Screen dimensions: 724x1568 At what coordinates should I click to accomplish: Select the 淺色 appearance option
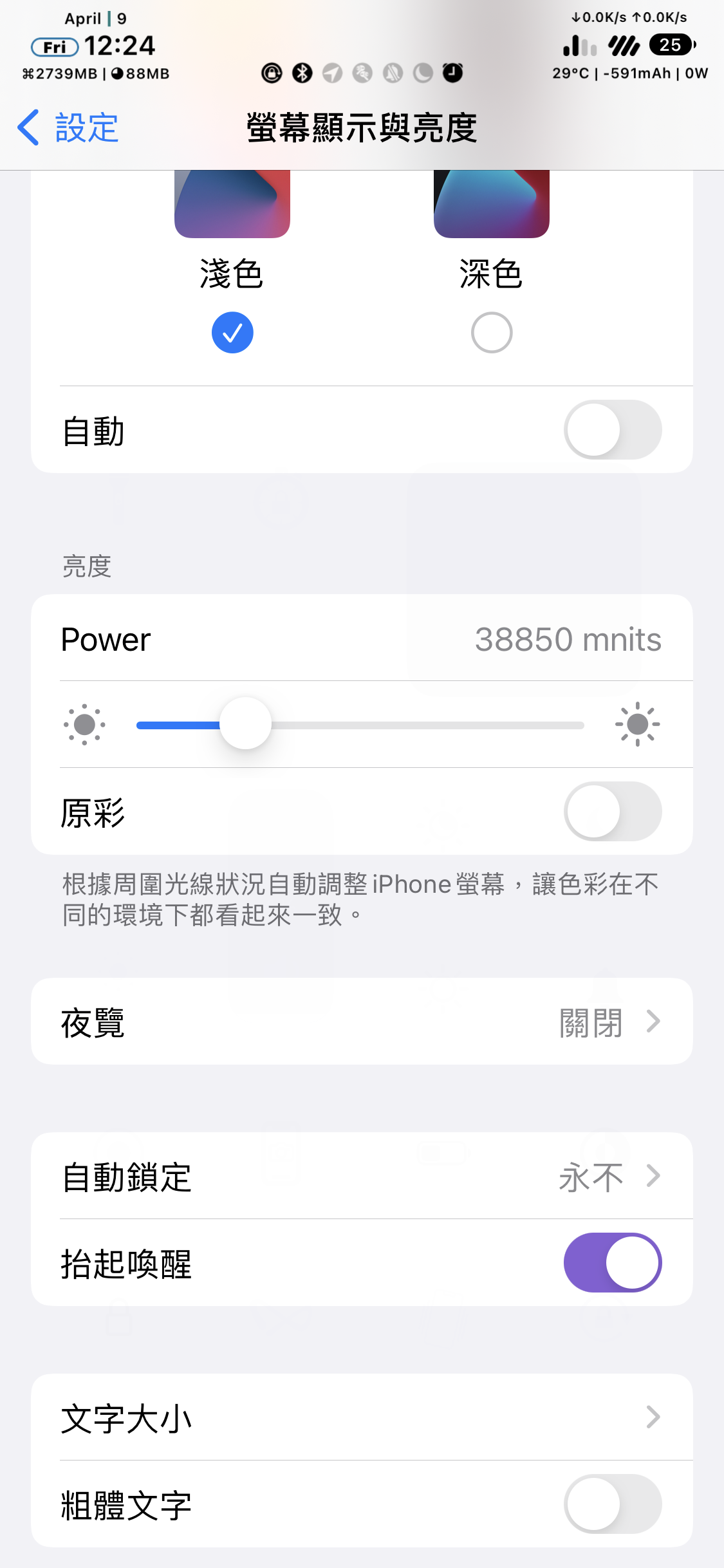tap(232, 332)
